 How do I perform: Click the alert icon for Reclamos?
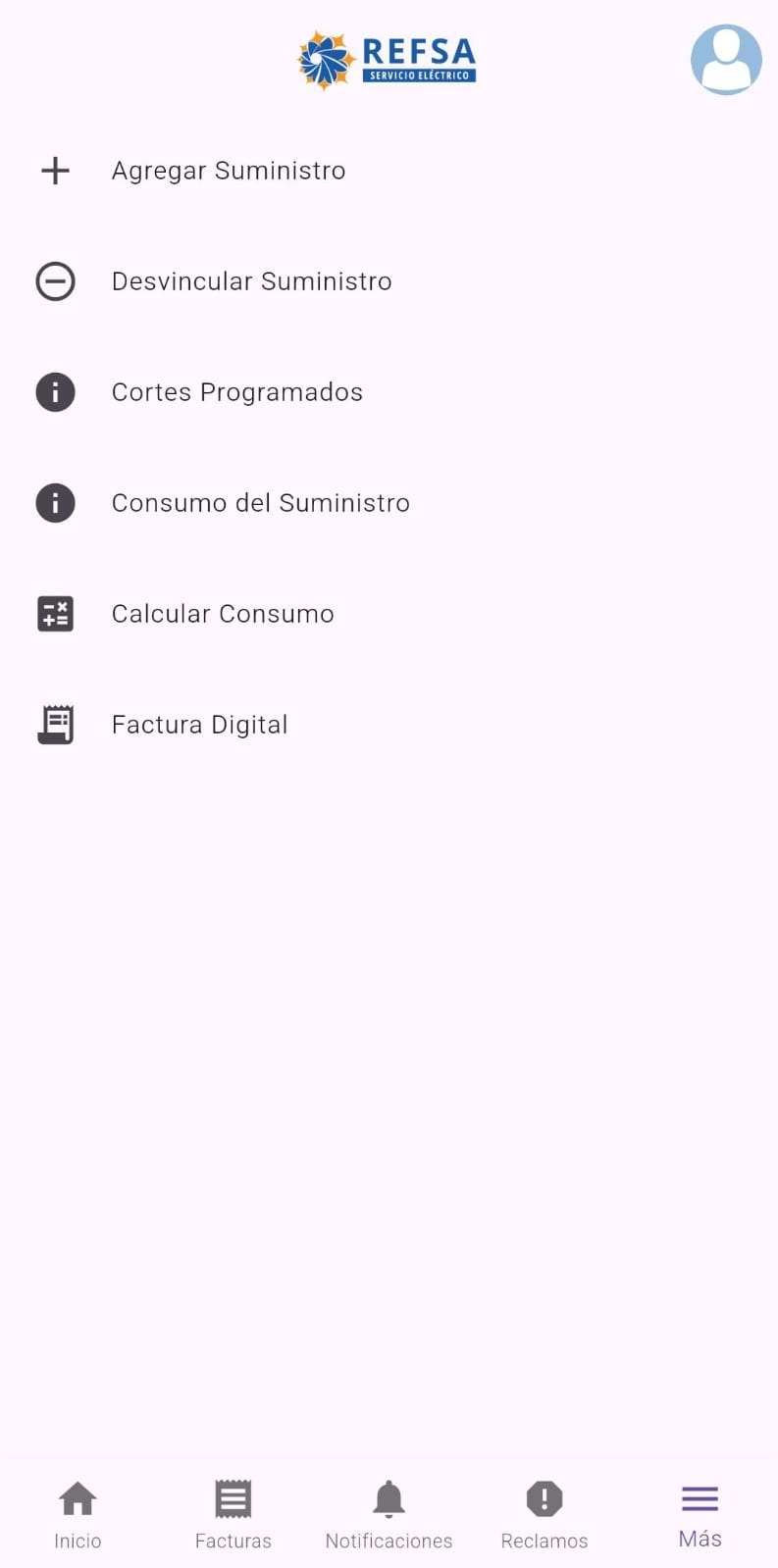coord(545,1498)
